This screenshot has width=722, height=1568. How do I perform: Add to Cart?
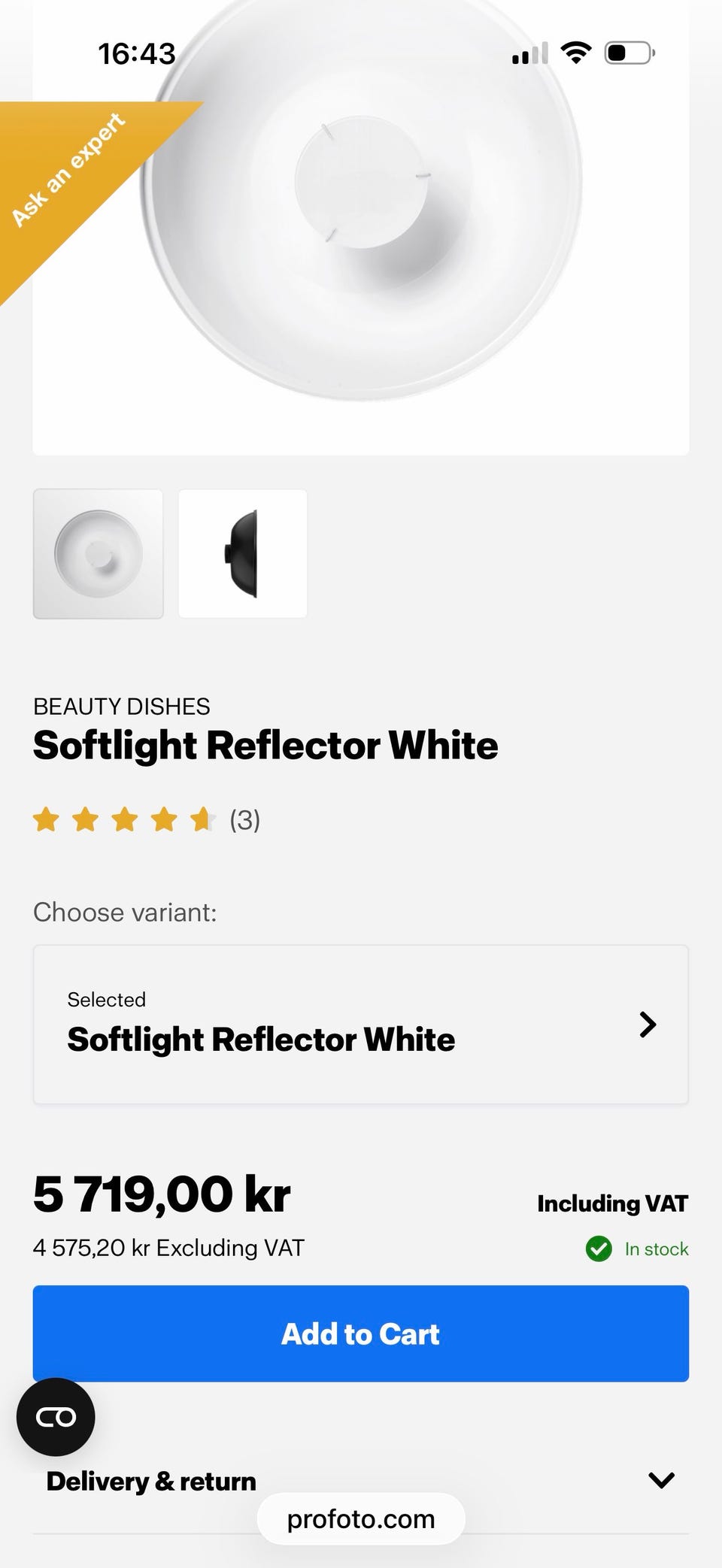tap(360, 1333)
